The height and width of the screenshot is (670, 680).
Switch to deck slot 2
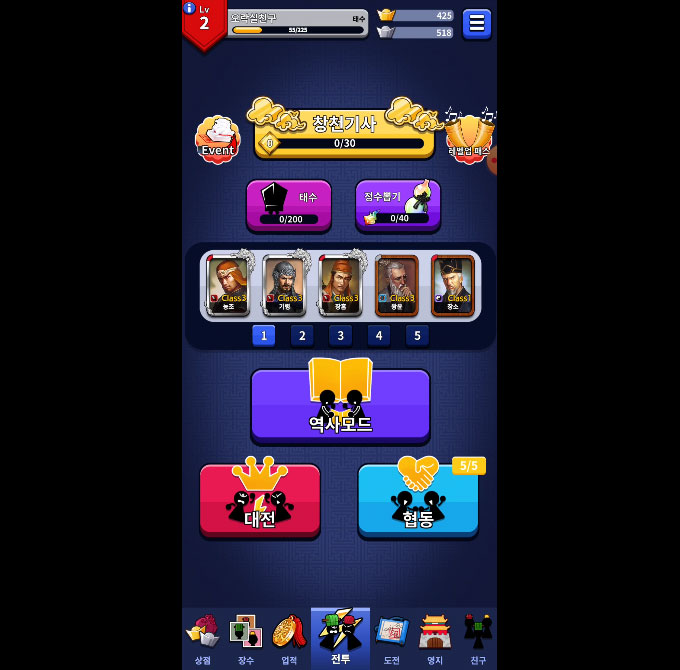coord(302,336)
